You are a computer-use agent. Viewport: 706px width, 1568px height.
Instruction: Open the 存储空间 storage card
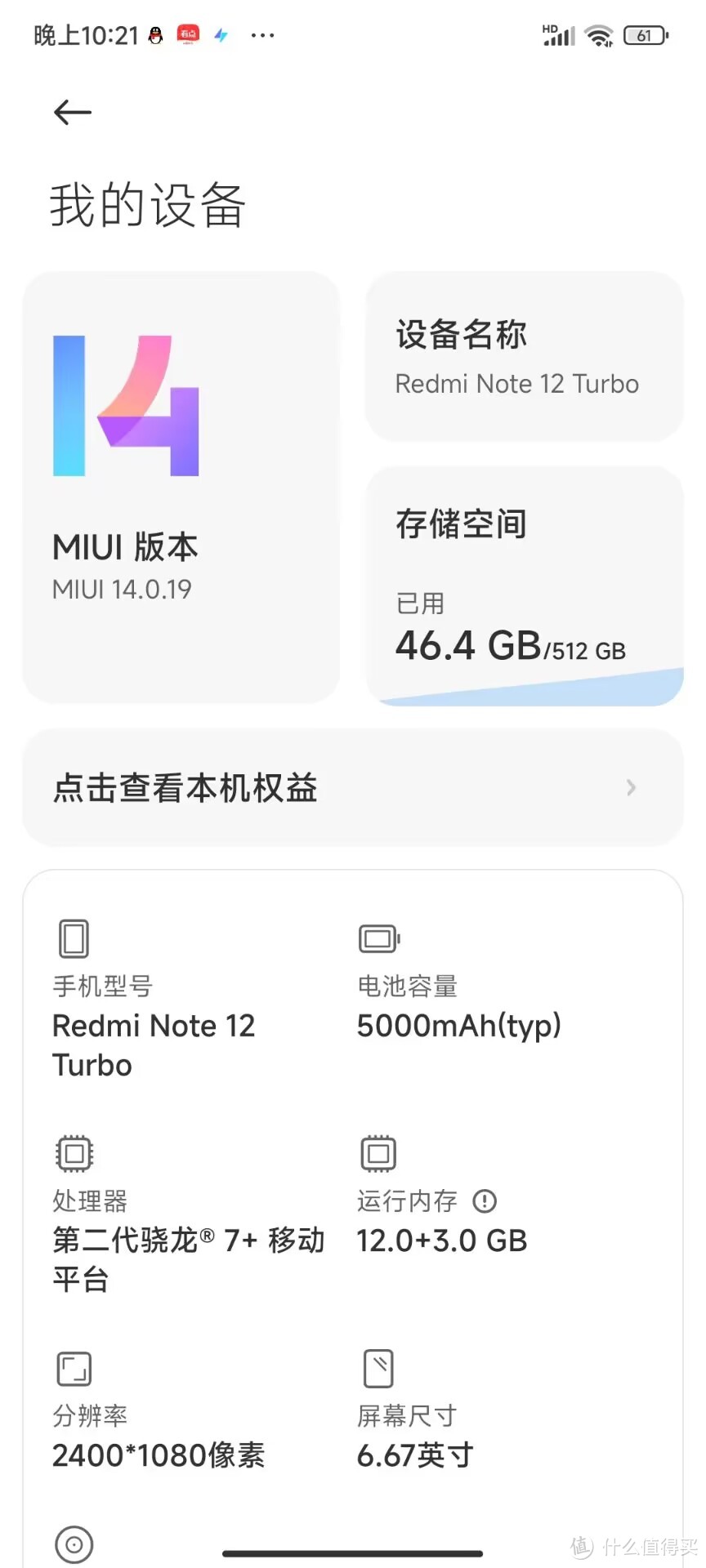tap(524, 586)
